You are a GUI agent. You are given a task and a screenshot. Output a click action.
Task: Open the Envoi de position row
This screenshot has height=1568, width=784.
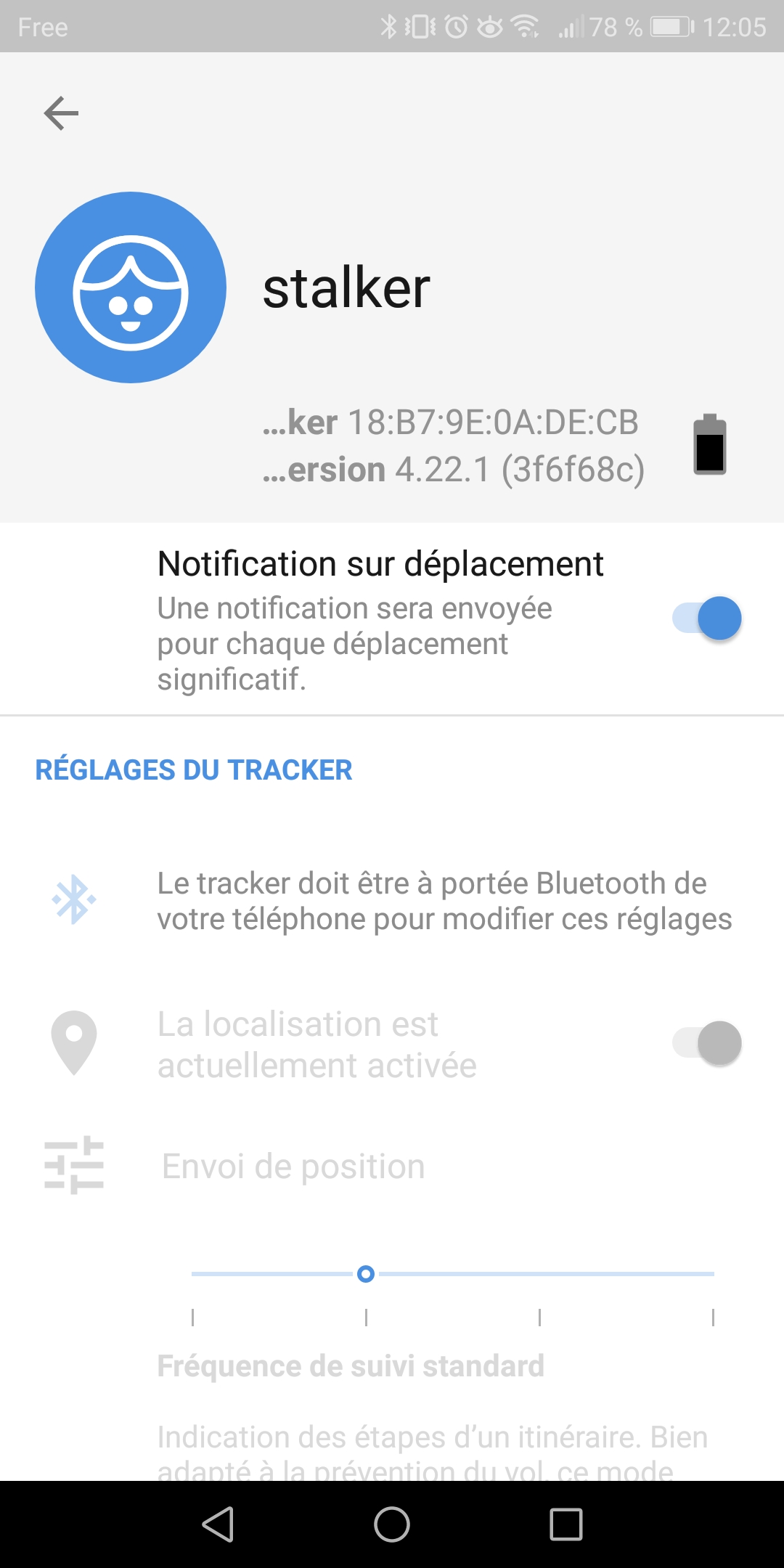pyautogui.click(x=293, y=1167)
